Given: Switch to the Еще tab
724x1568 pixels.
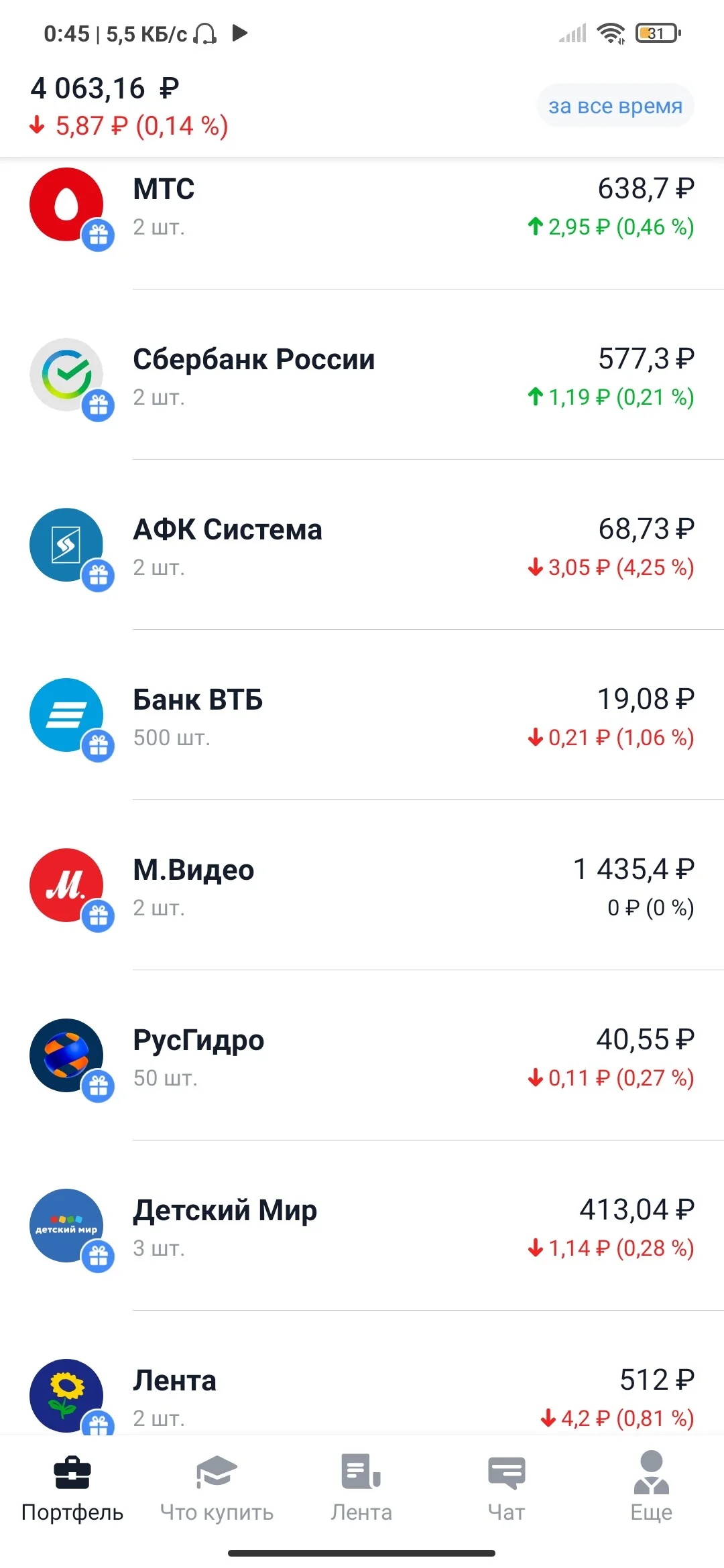Looking at the screenshot, I should pyautogui.click(x=651, y=1488).
